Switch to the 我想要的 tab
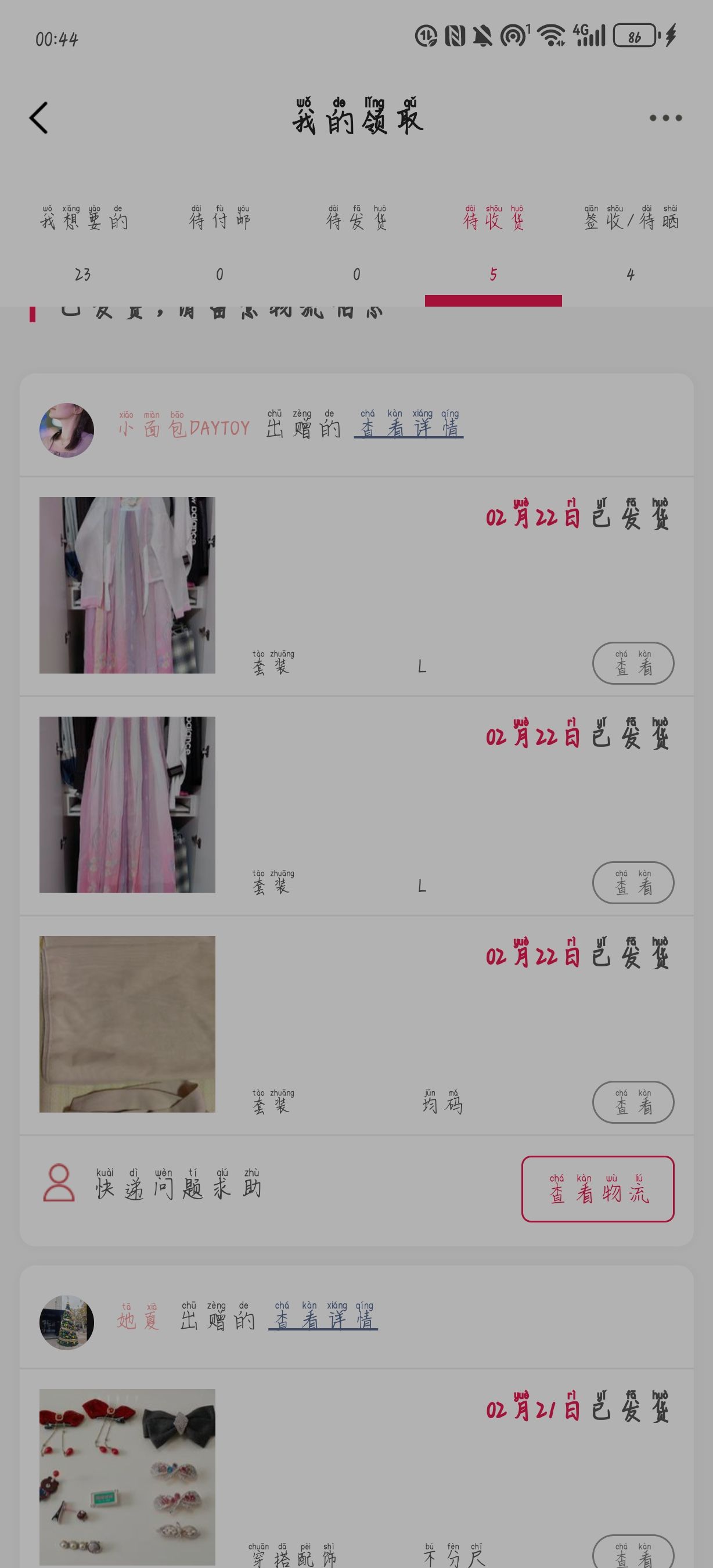 pyautogui.click(x=84, y=243)
